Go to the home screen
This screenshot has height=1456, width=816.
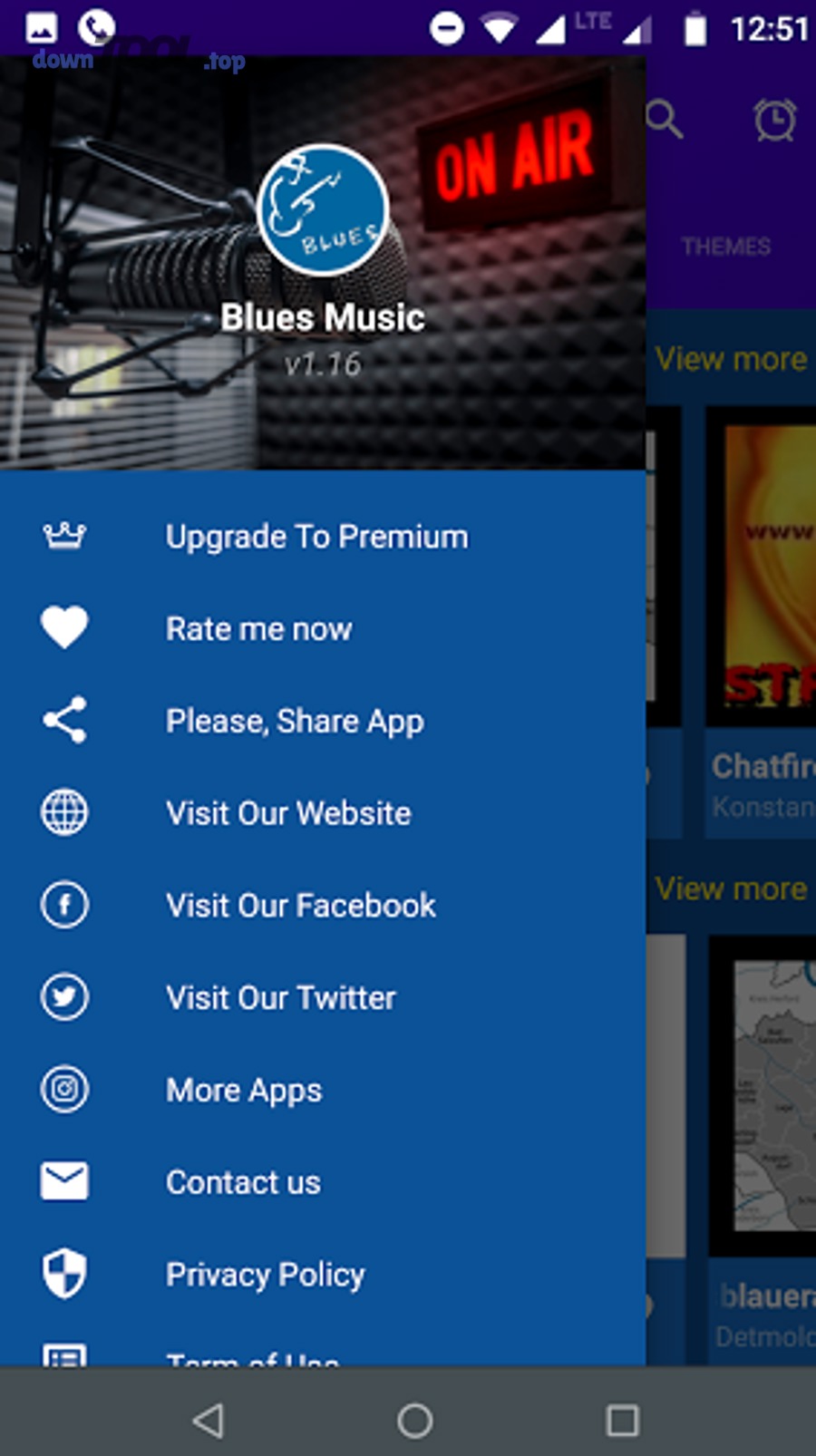point(414,1420)
